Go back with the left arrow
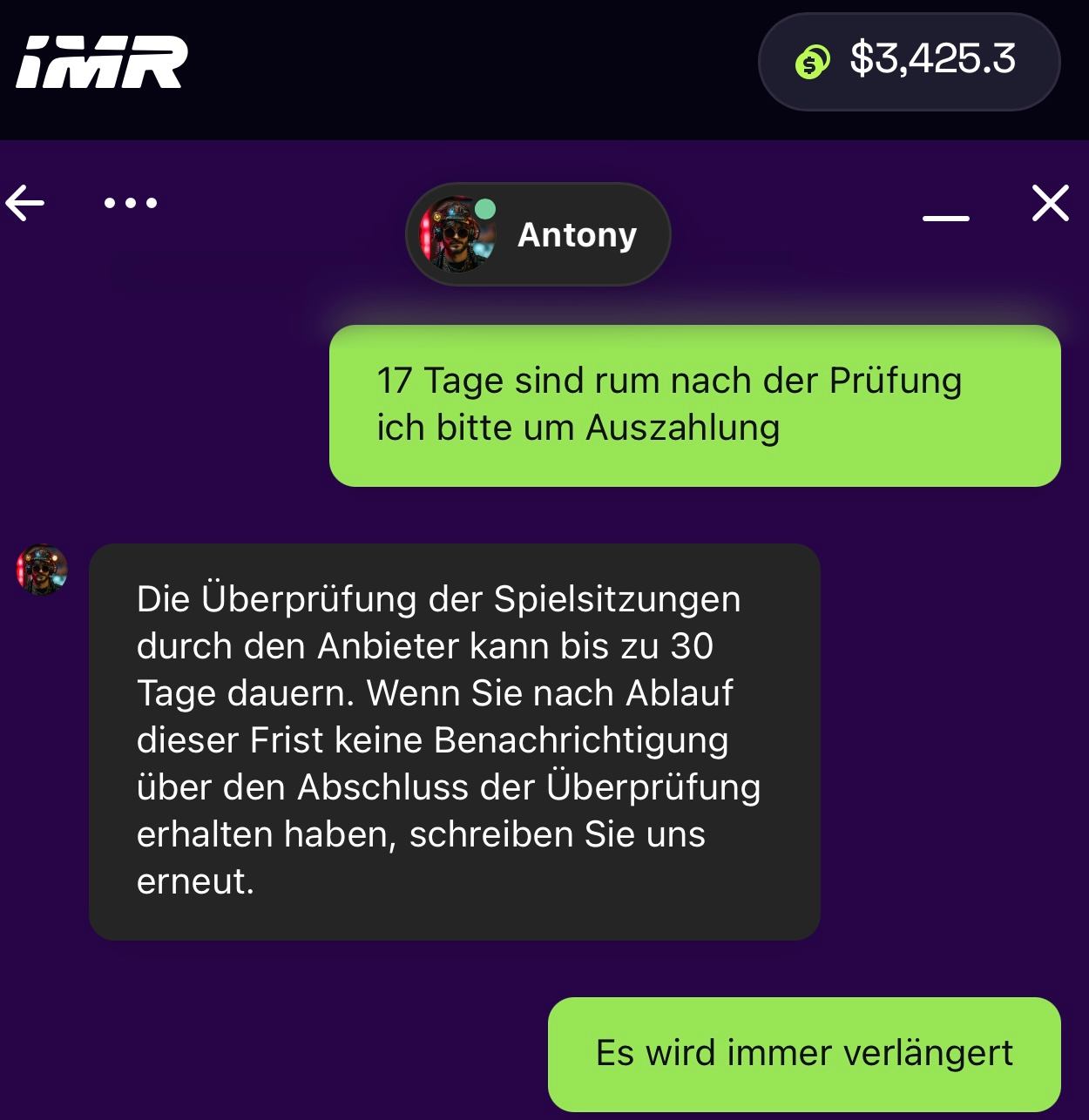Image resolution: width=1089 pixels, height=1120 pixels. pyautogui.click(x=25, y=203)
